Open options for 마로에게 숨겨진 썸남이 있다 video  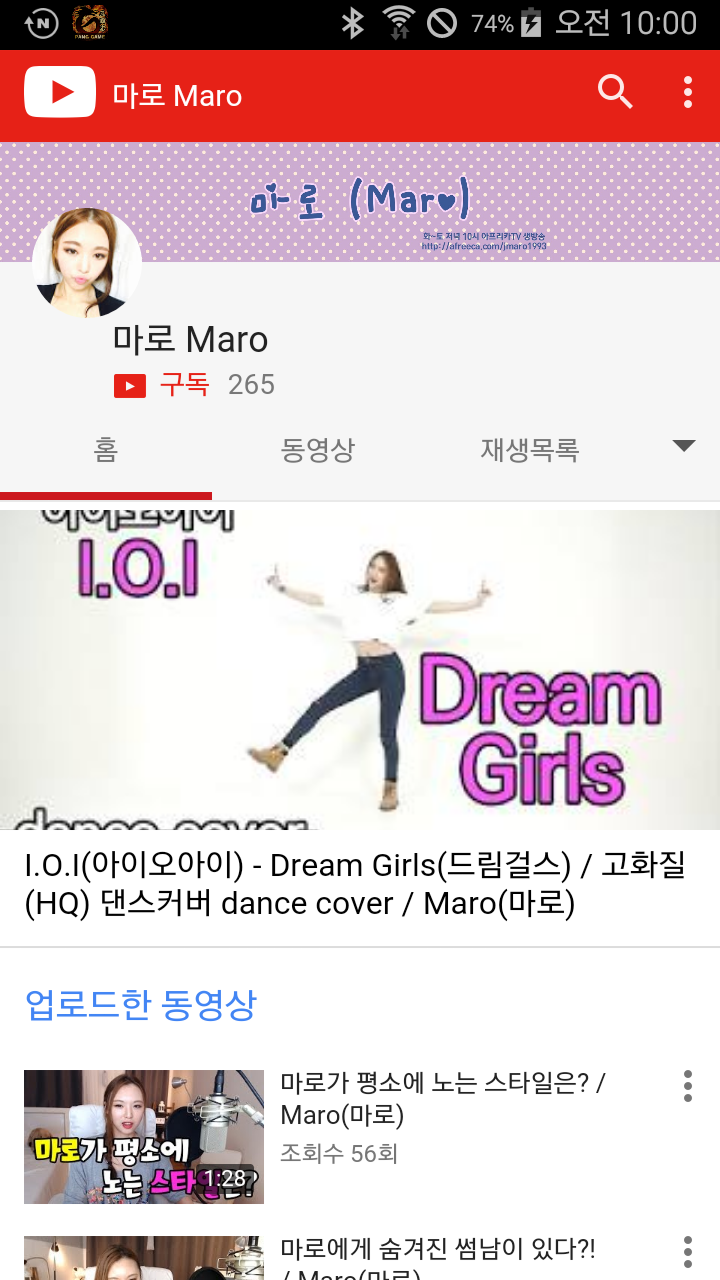click(688, 1252)
